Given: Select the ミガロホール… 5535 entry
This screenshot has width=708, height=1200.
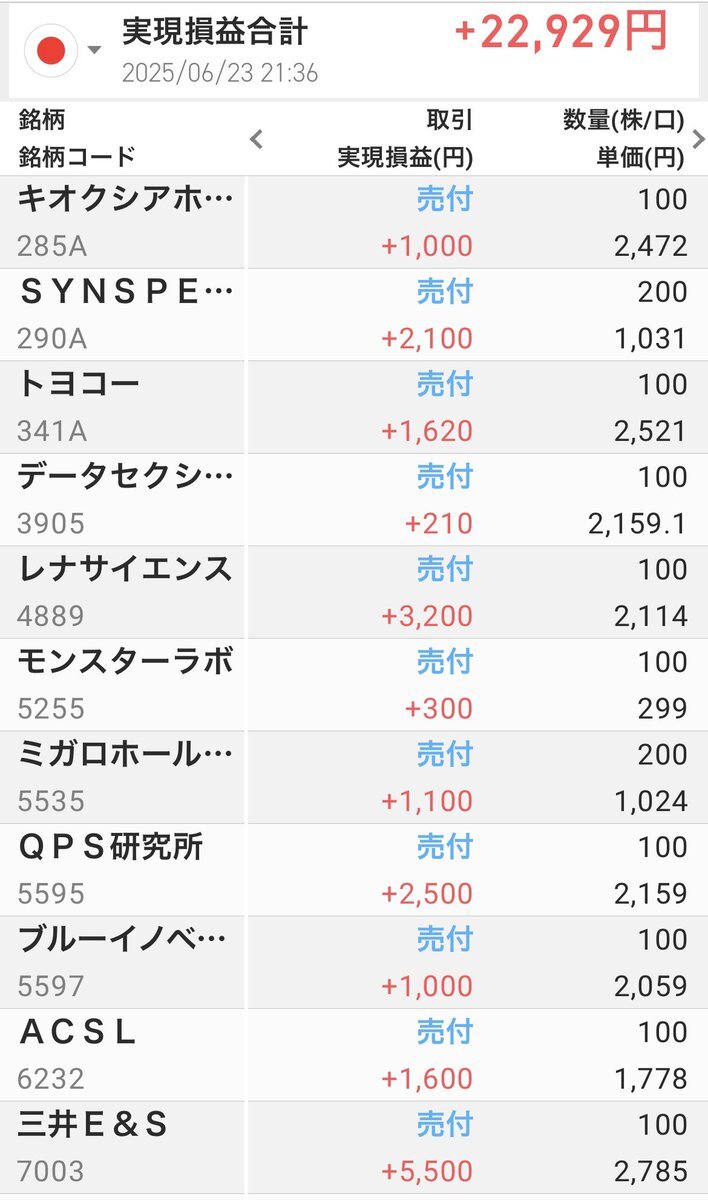Looking at the screenshot, I should [354, 777].
